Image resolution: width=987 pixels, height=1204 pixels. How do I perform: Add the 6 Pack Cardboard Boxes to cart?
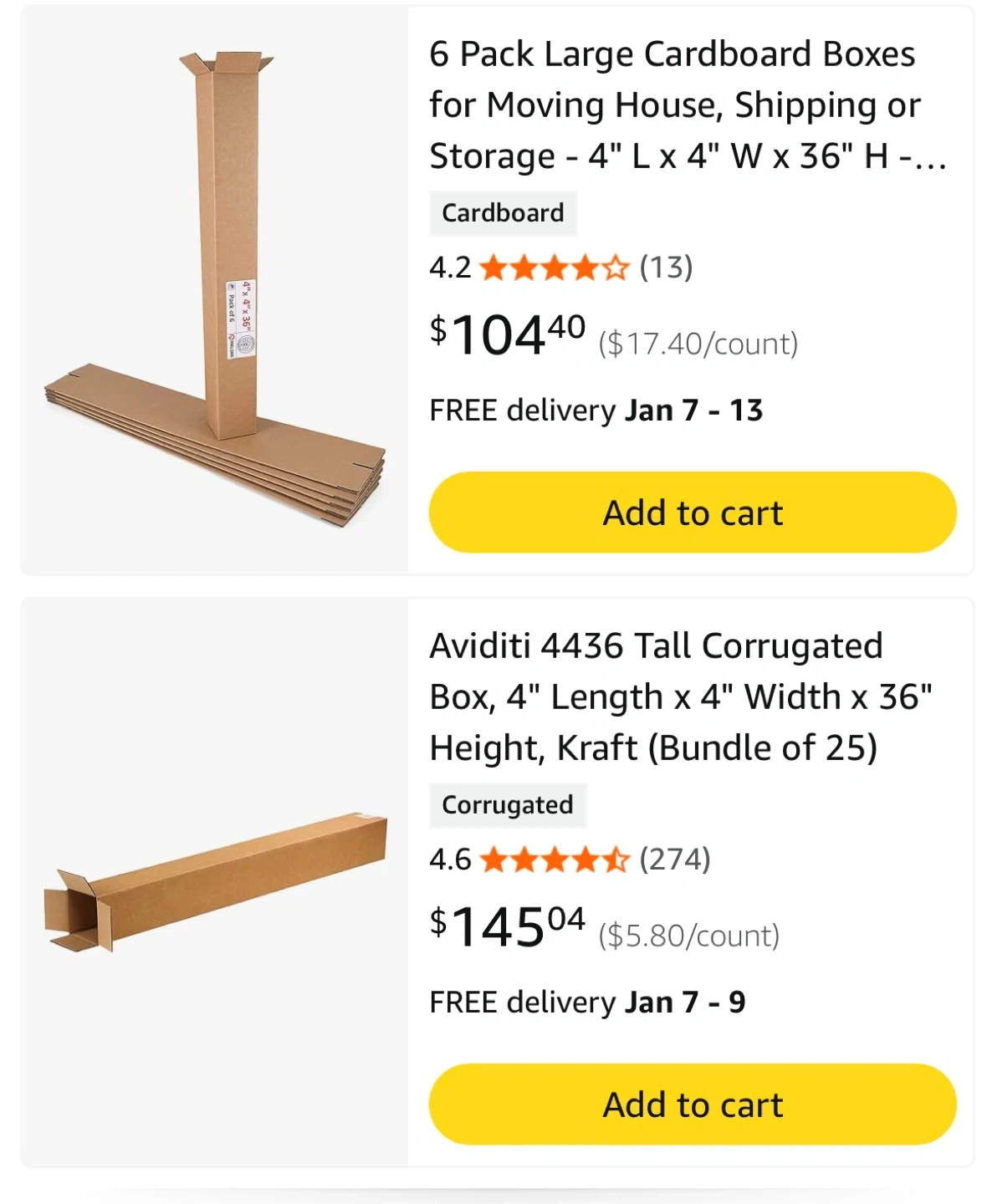[x=692, y=513]
